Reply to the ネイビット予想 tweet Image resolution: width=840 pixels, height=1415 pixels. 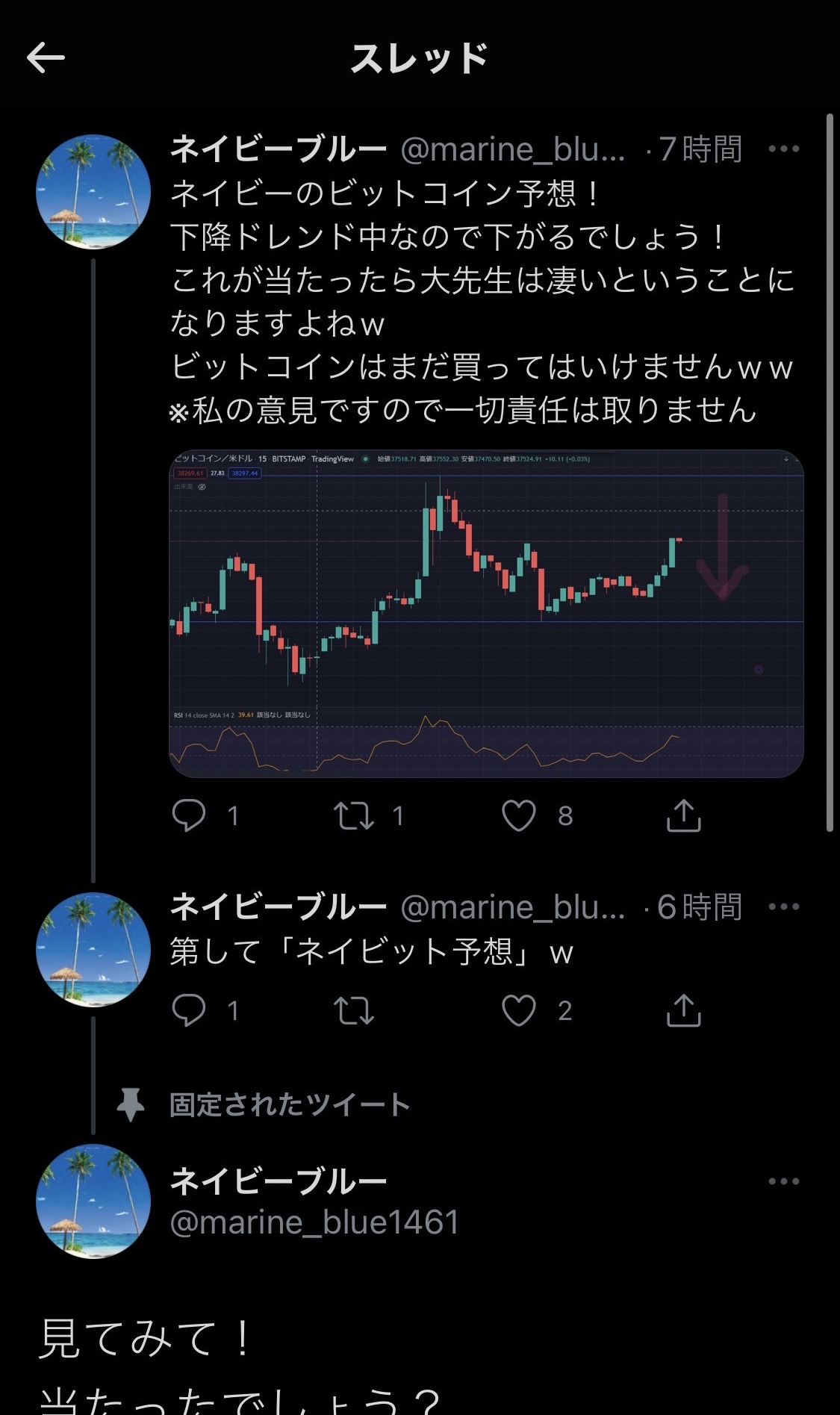pos(189,1010)
